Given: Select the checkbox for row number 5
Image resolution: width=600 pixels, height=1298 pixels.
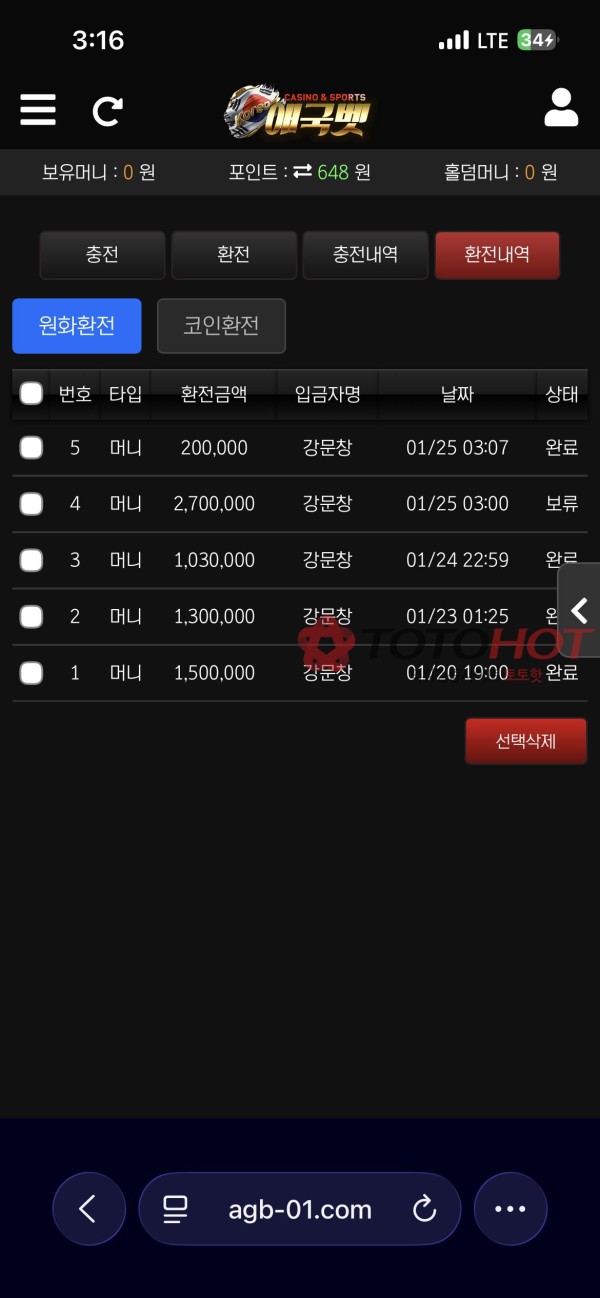Looking at the screenshot, I should click(x=31, y=448).
